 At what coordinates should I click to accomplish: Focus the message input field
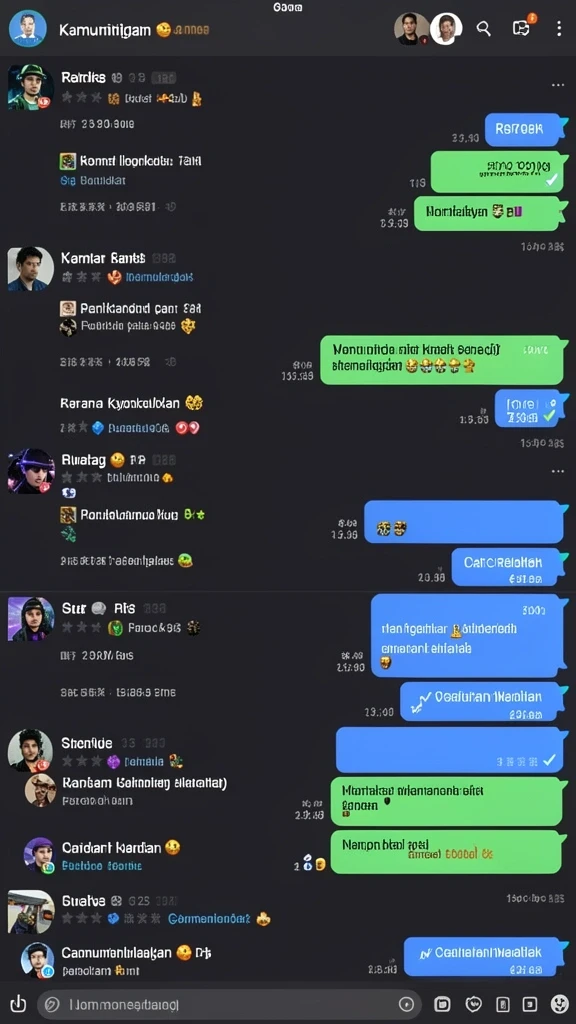tap(229, 1004)
